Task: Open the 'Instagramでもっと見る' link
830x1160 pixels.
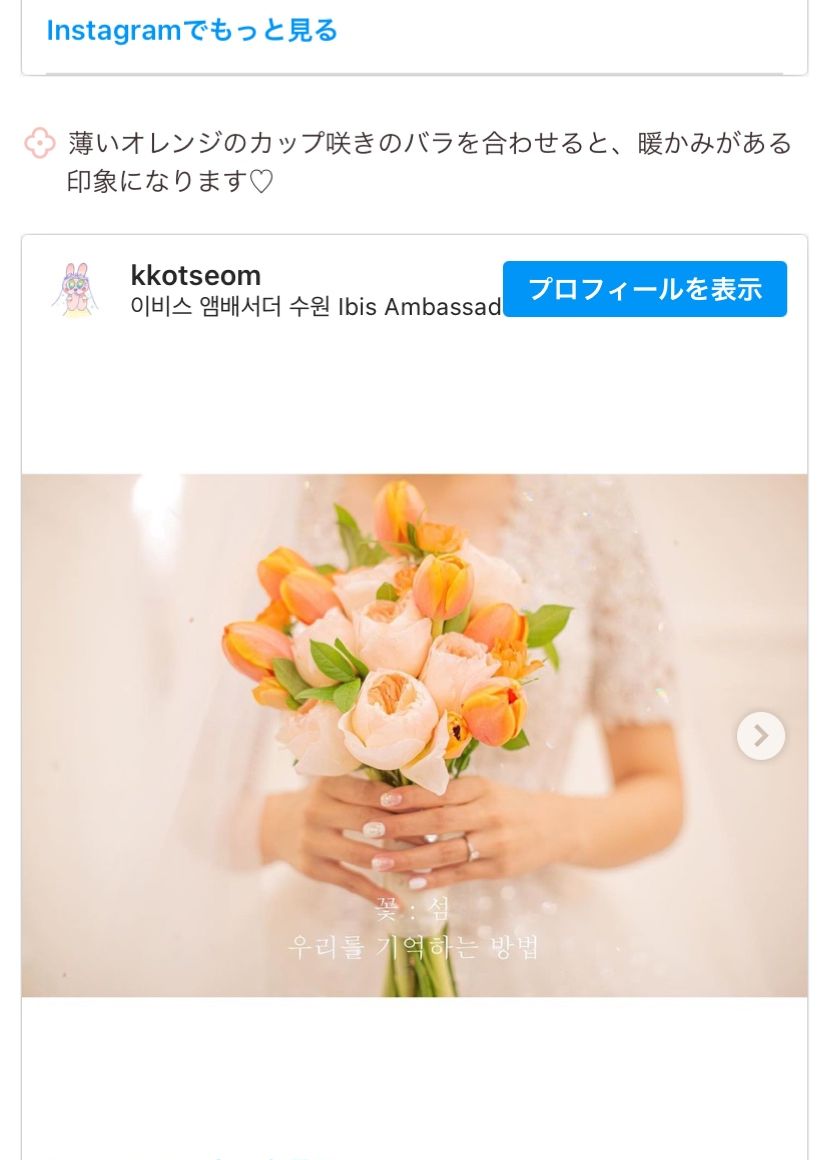Action: [192, 31]
